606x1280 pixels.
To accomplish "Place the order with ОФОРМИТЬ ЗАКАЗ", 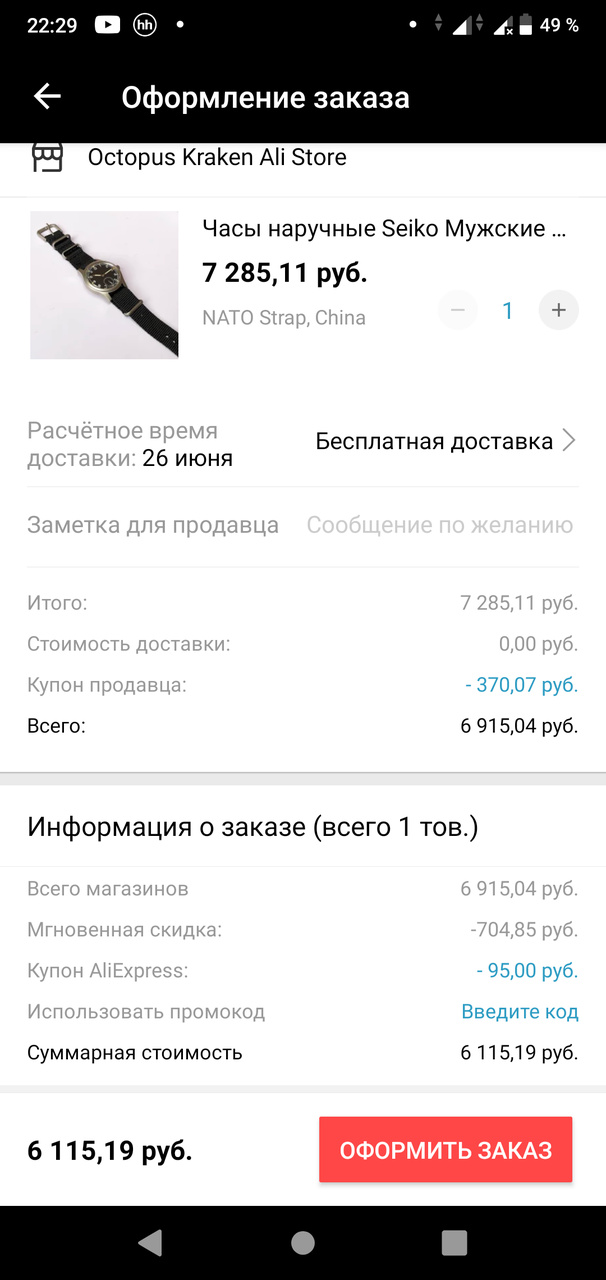I will [445, 1150].
